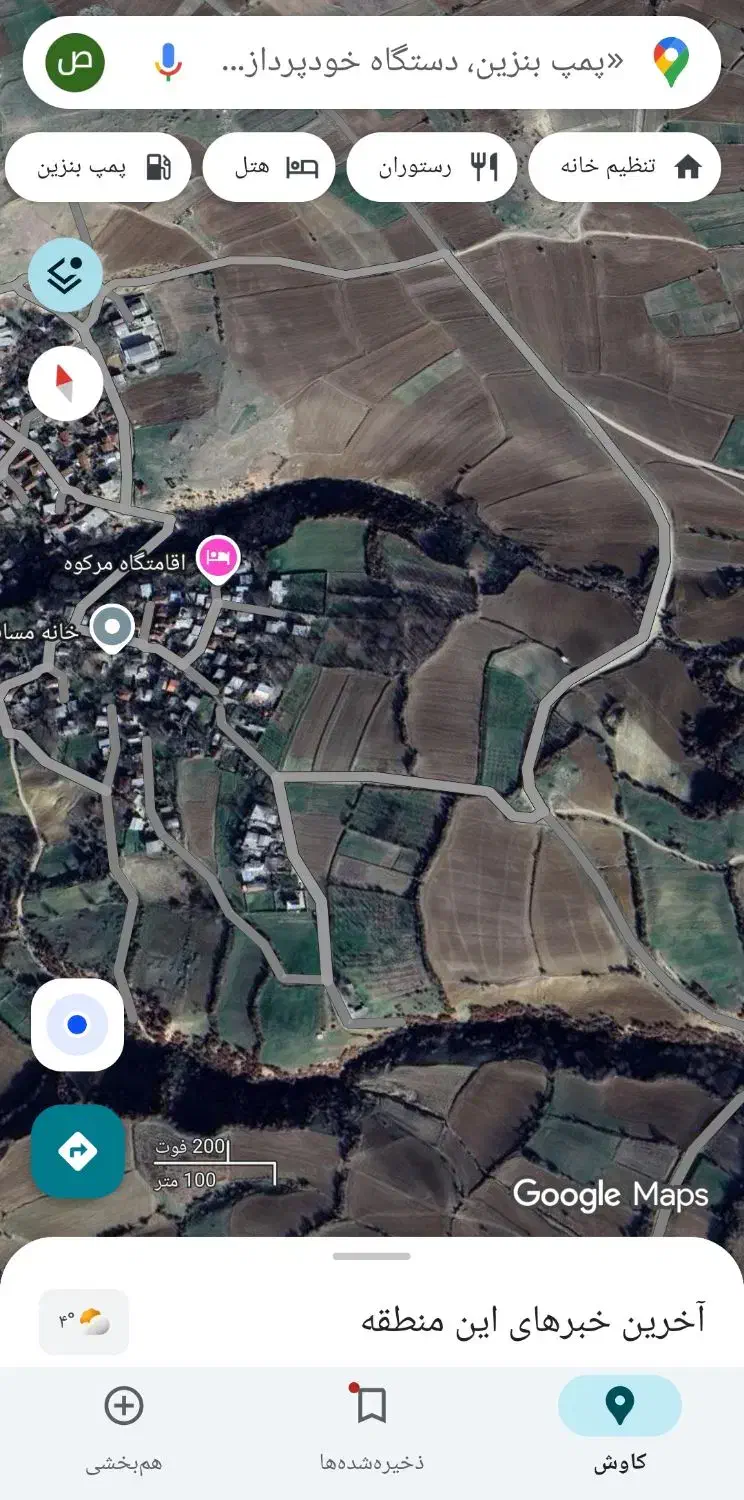Open the map layers selector
Screen dimensions: 744x1500
point(65,275)
